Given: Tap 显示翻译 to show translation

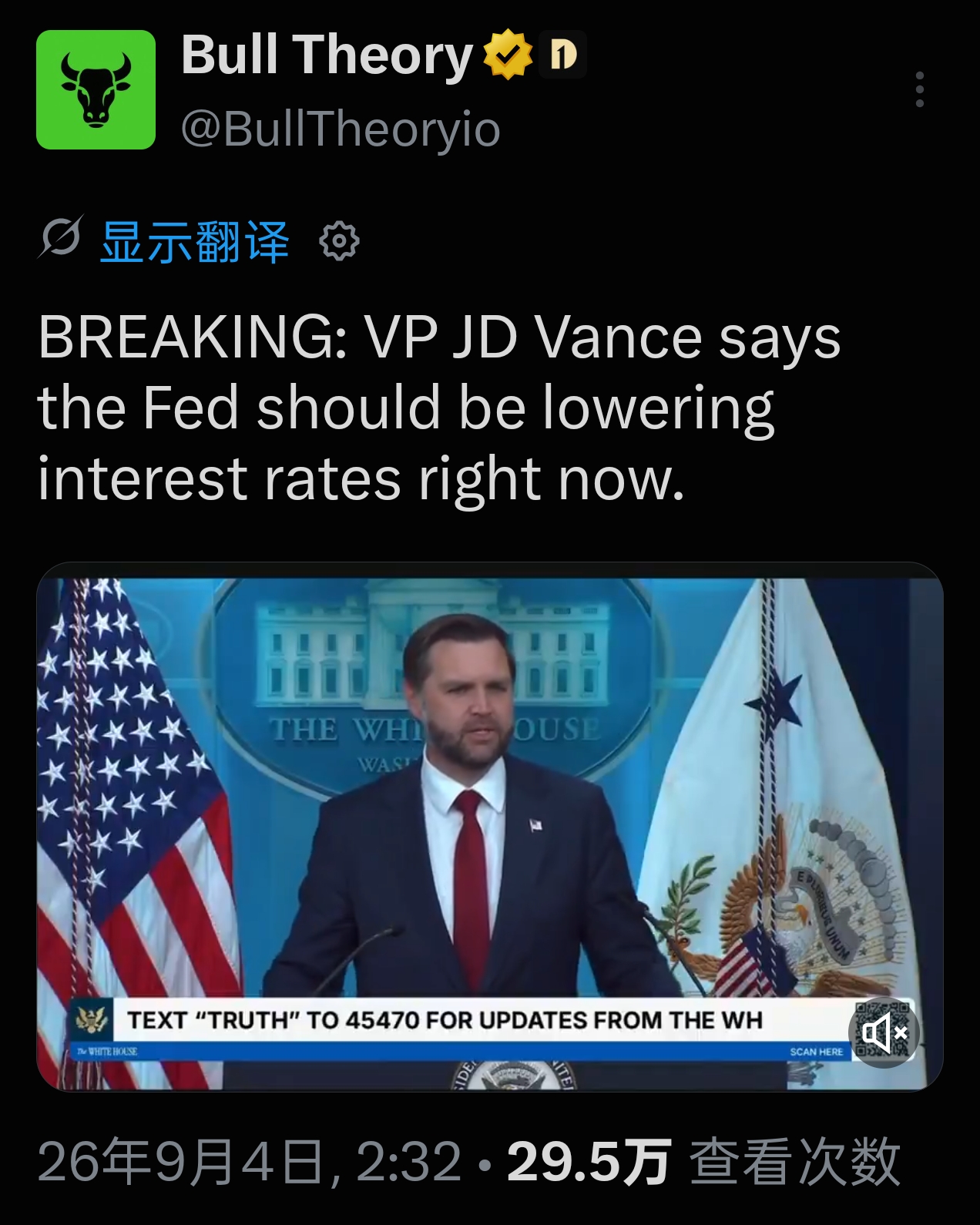Looking at the screenshot, I should pos(195,242).
